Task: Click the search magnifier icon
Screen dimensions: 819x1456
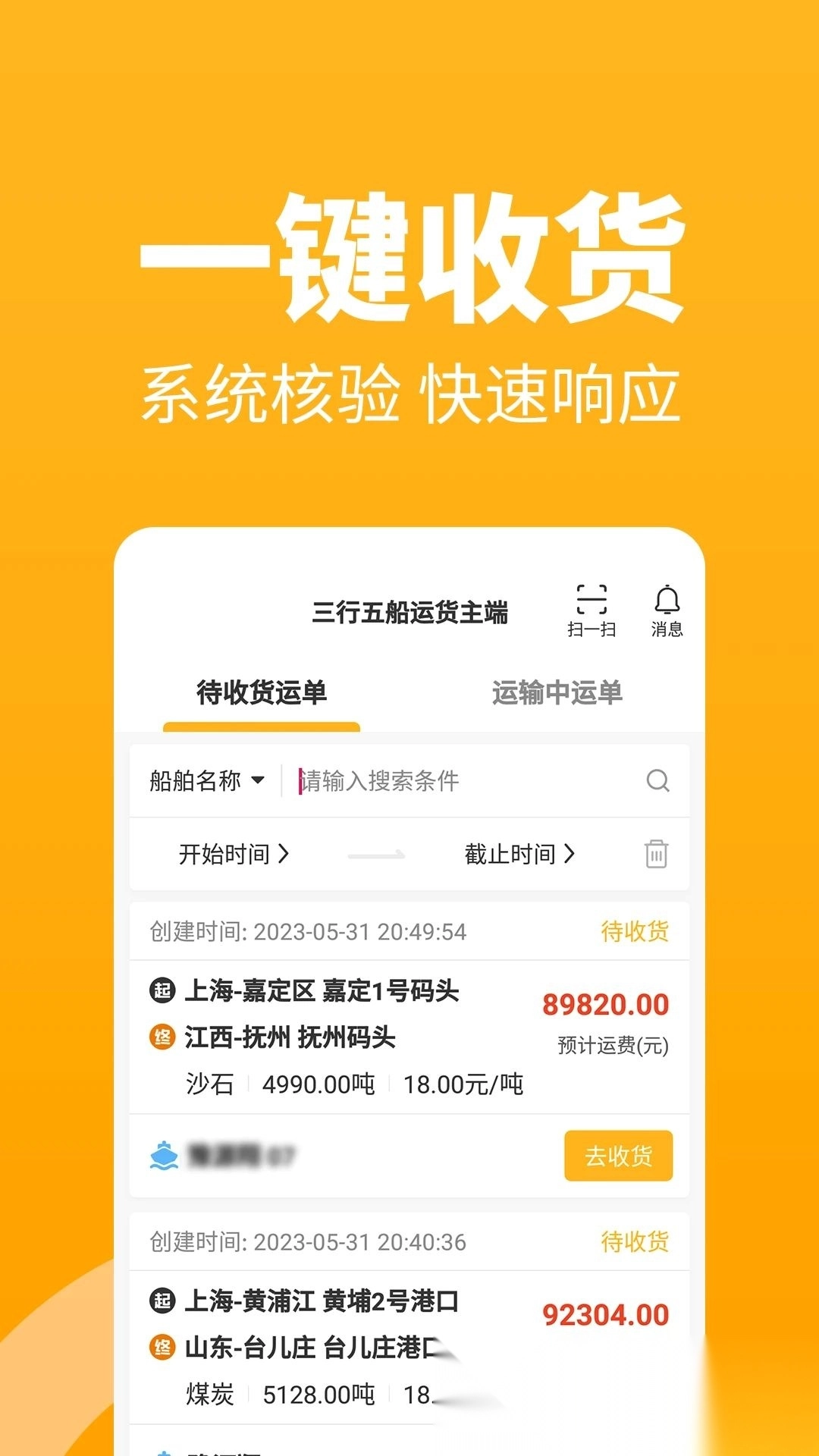Action: 657,780
